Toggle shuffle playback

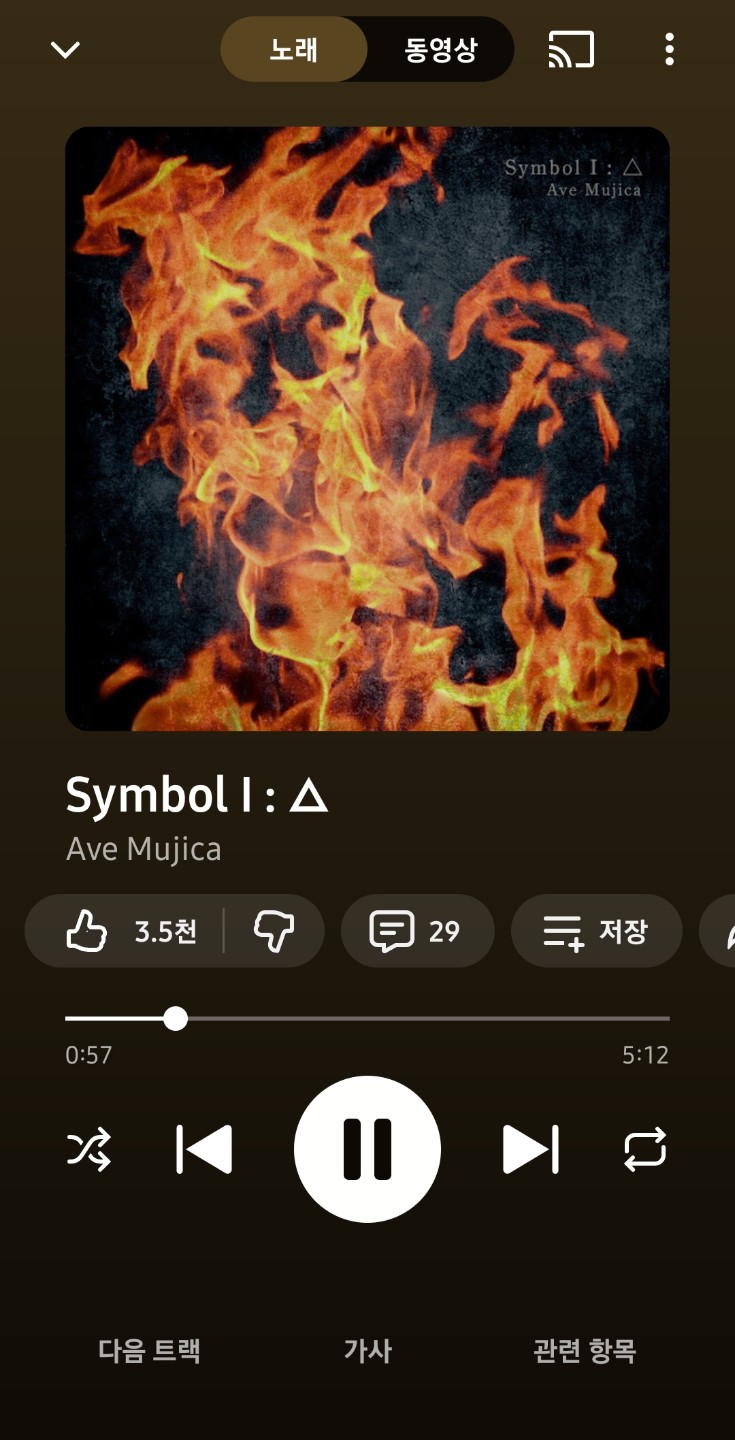(89, 1149)
